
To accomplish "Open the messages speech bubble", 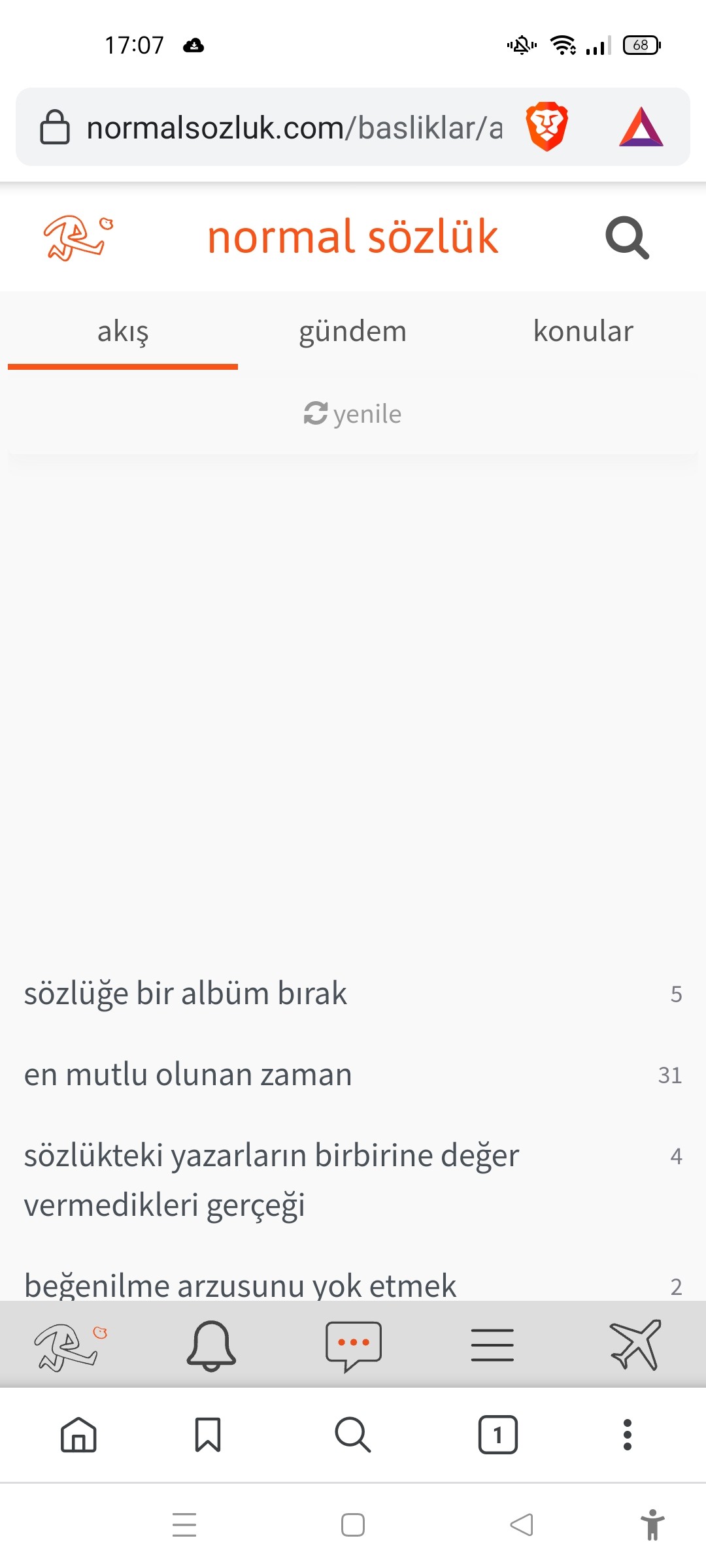I will (x=353, y=1345).
